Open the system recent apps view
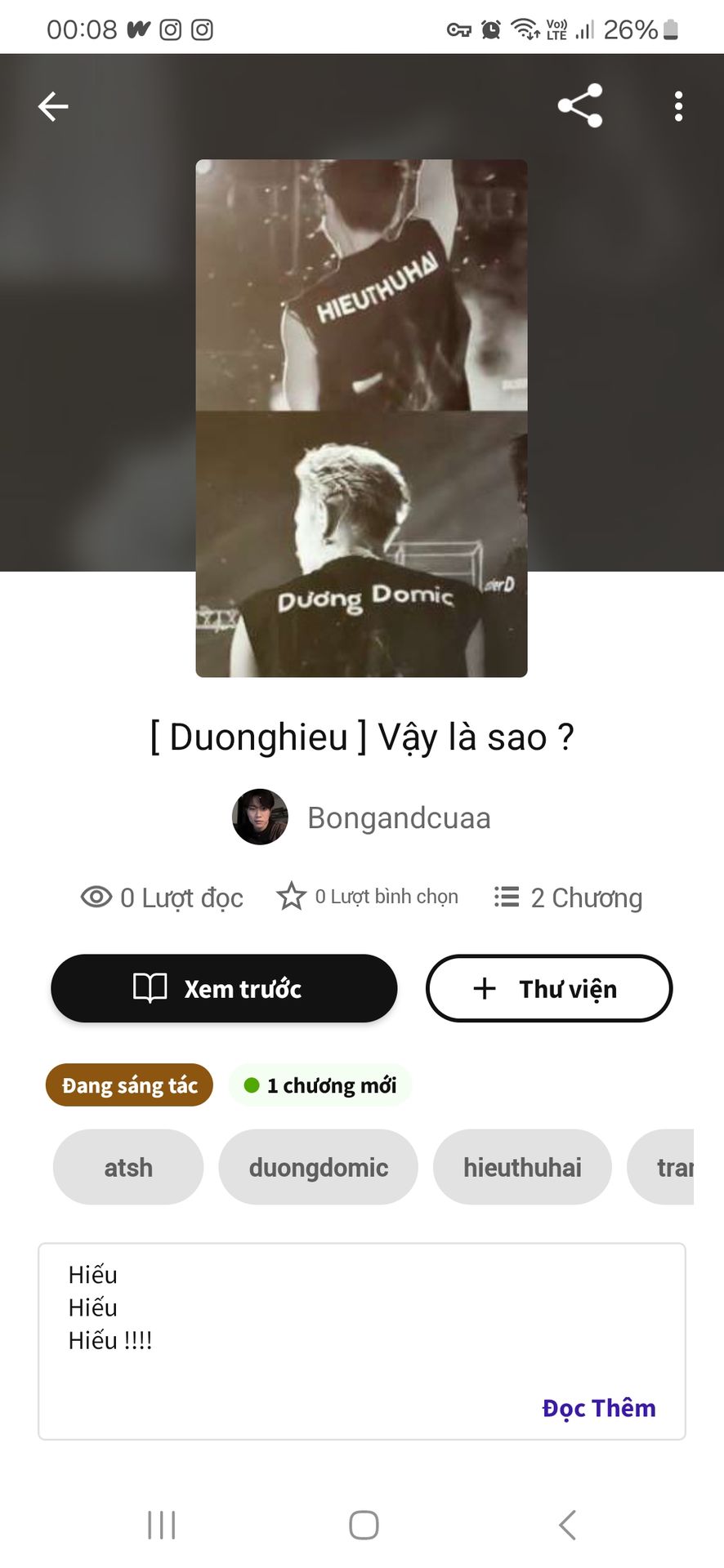 pyautogui.click(x=162, y=1525)
